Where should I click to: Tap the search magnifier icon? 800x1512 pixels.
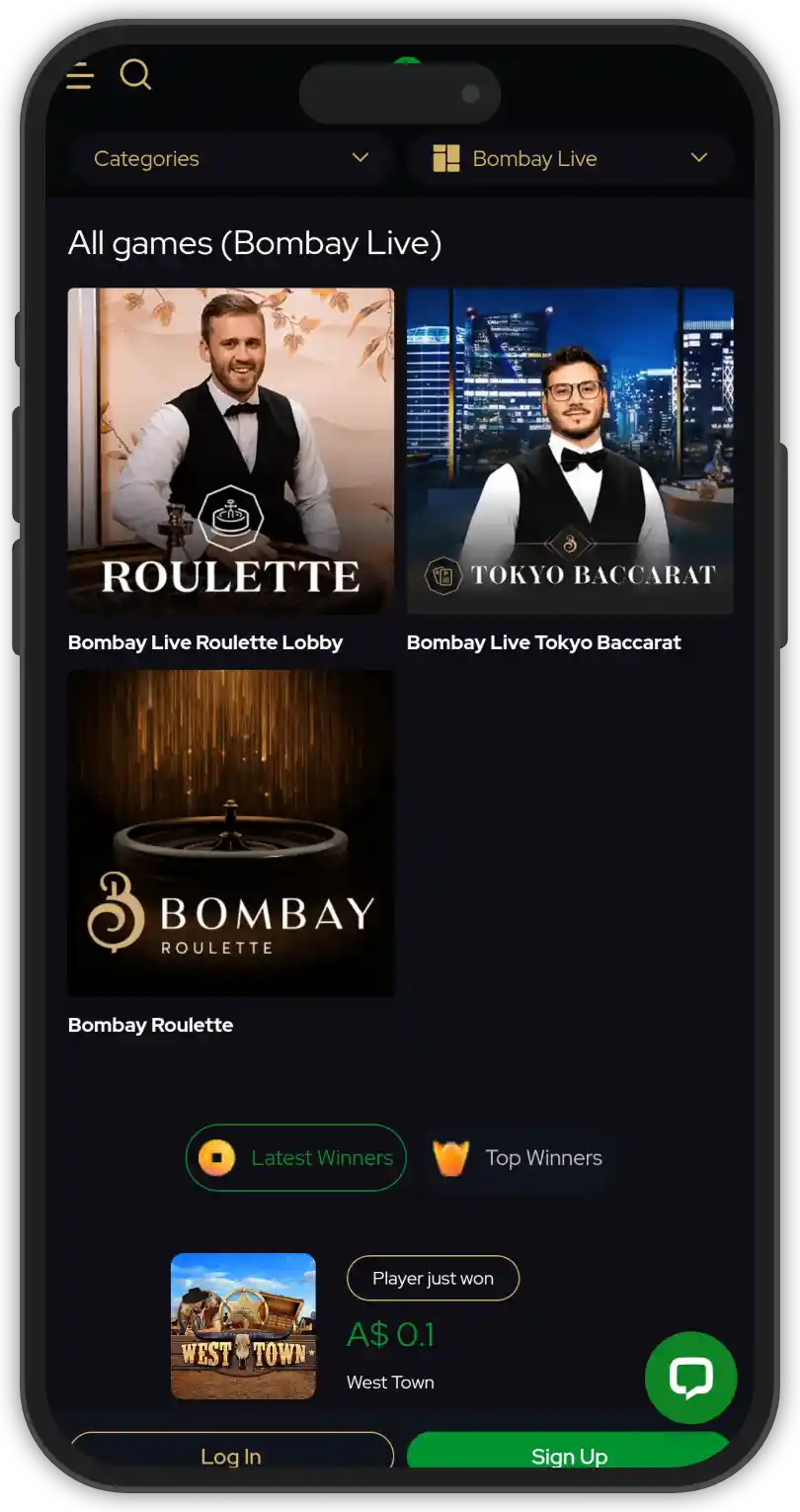[x=135, y=74]
